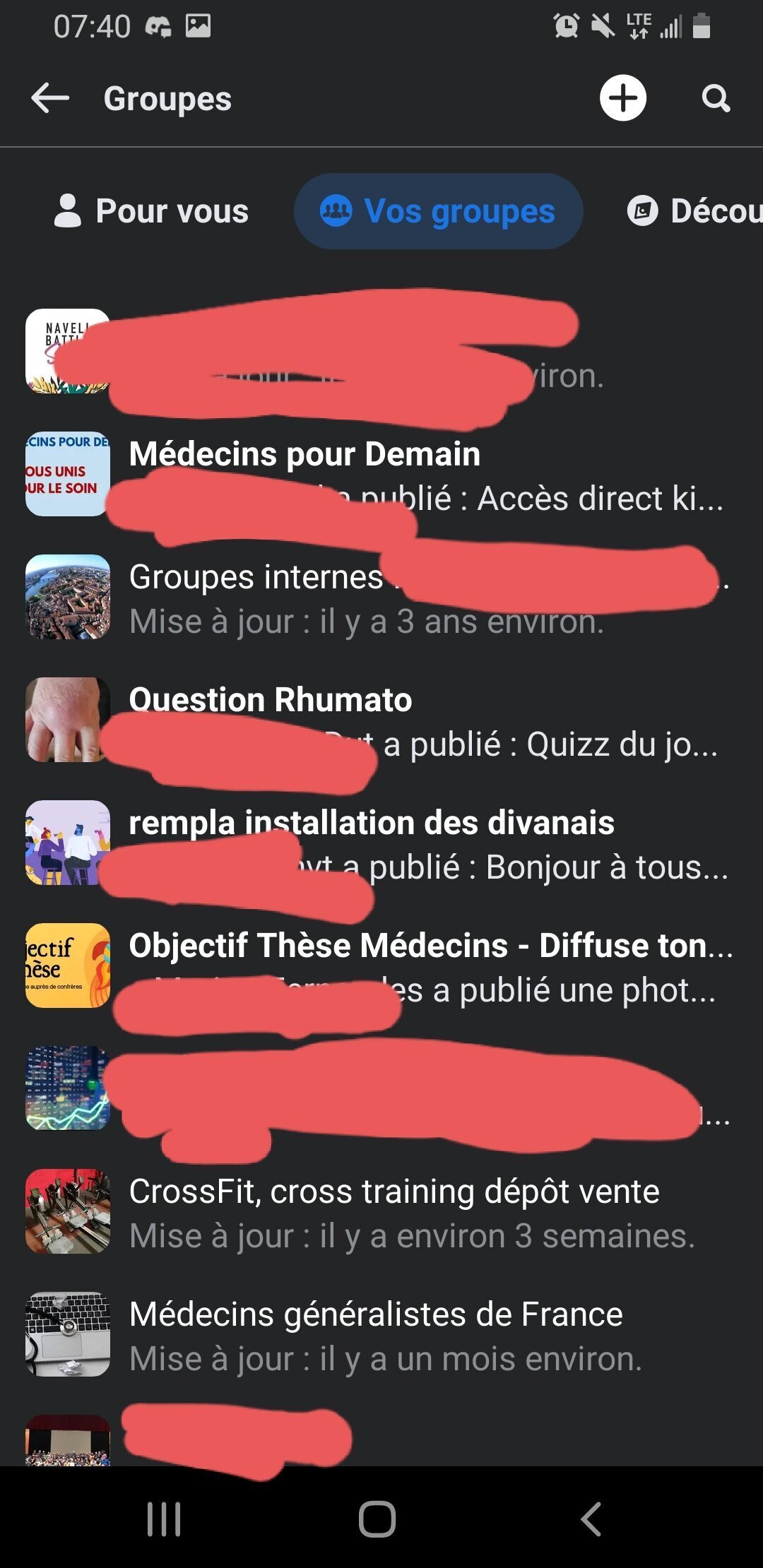Open the group search magnifier

tap(715, 98)
